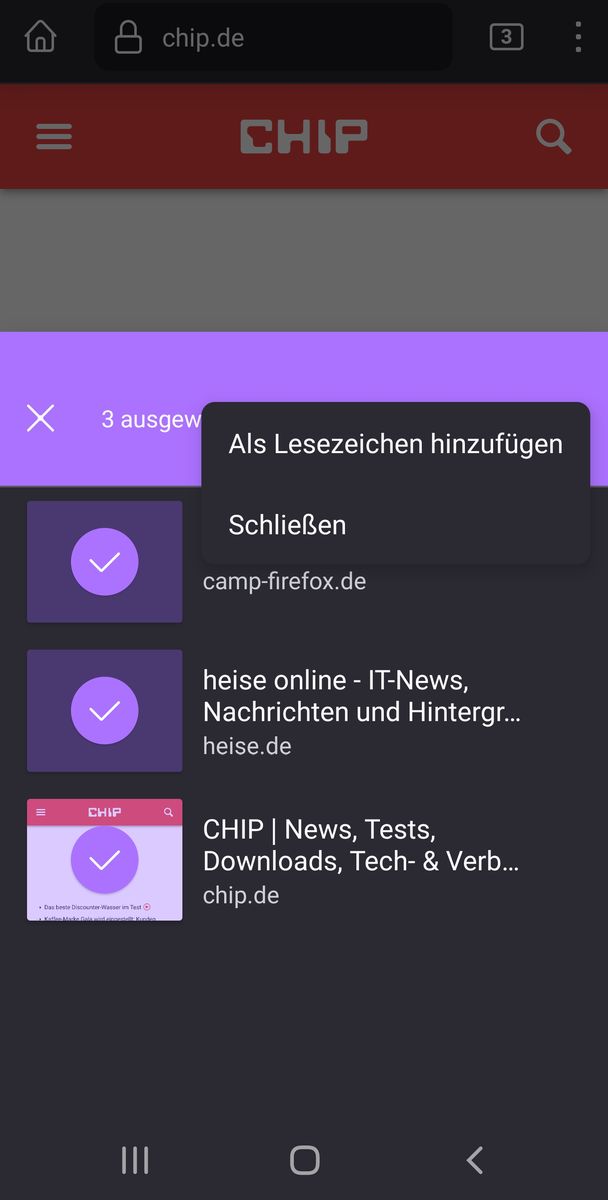Deselect the CHIP news tab

tap(105, 860)
